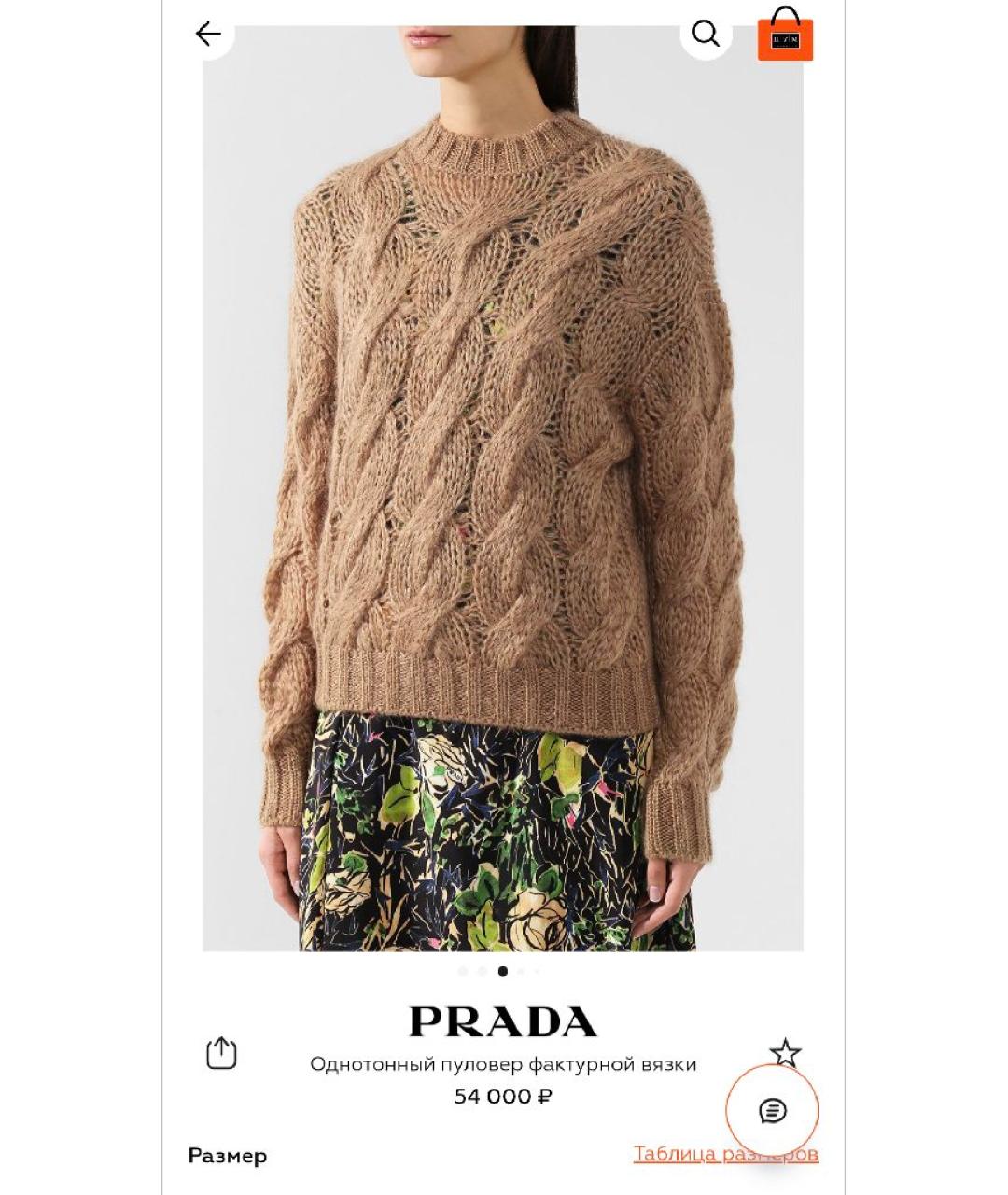Tap the description Однотонный пуловер фактурной вязки
This screenshot has height=1195, width=1008.
(x=504, y=1064)
